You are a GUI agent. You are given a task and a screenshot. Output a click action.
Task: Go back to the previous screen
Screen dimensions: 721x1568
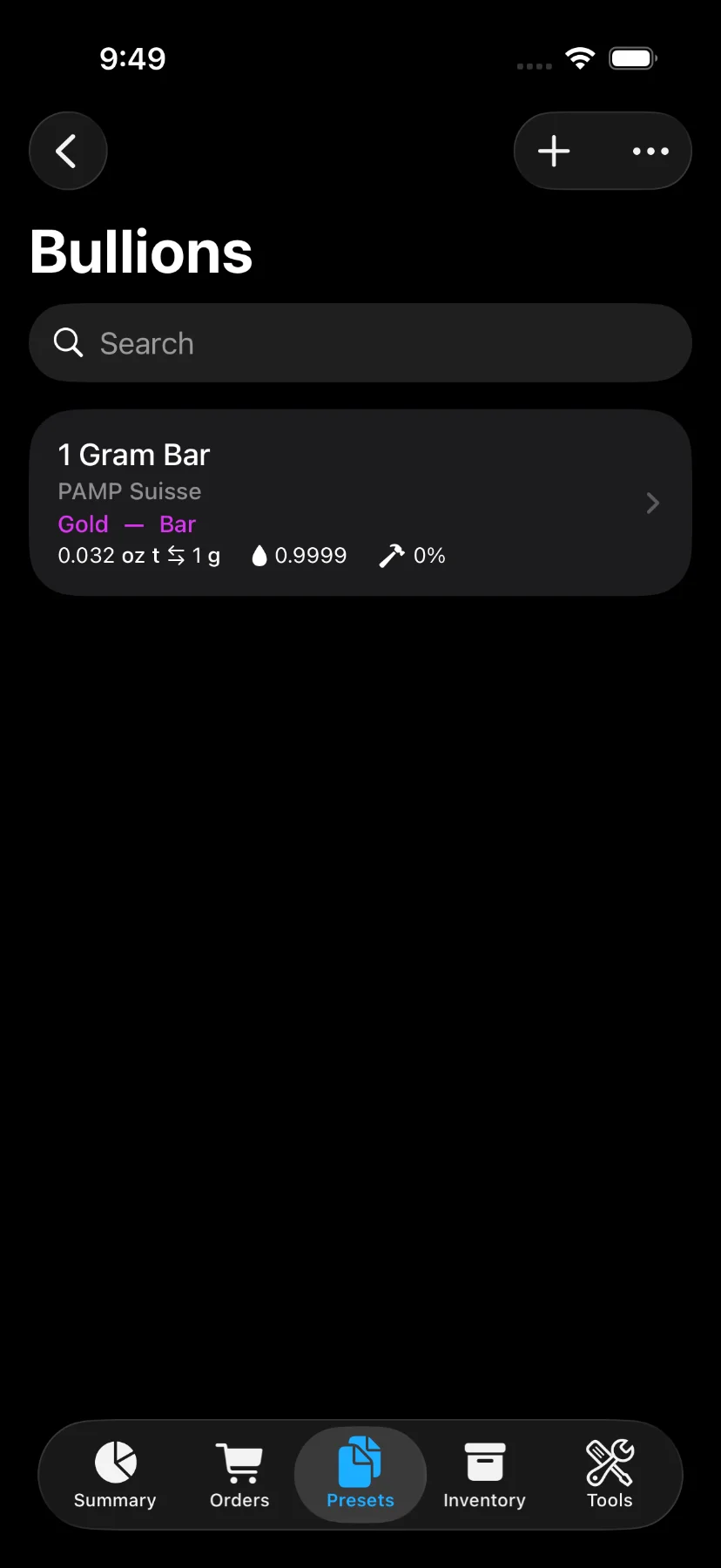68,151
